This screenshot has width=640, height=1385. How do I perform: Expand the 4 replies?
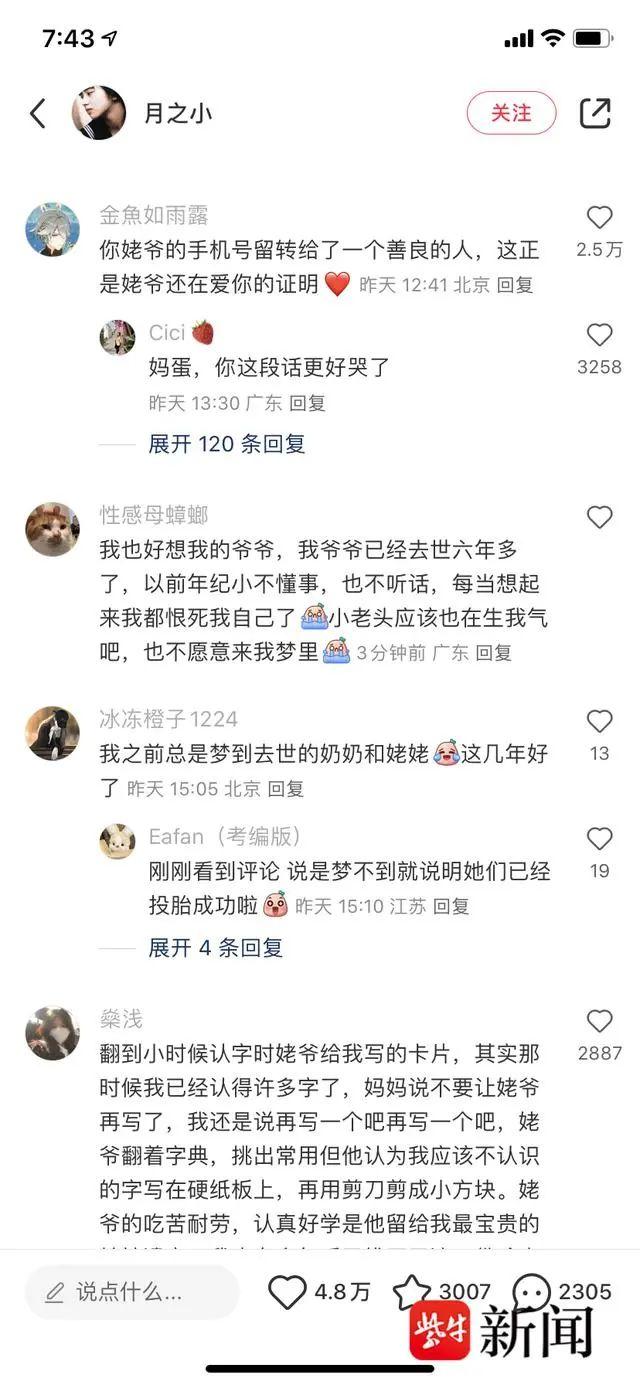(x=216, y=947)
